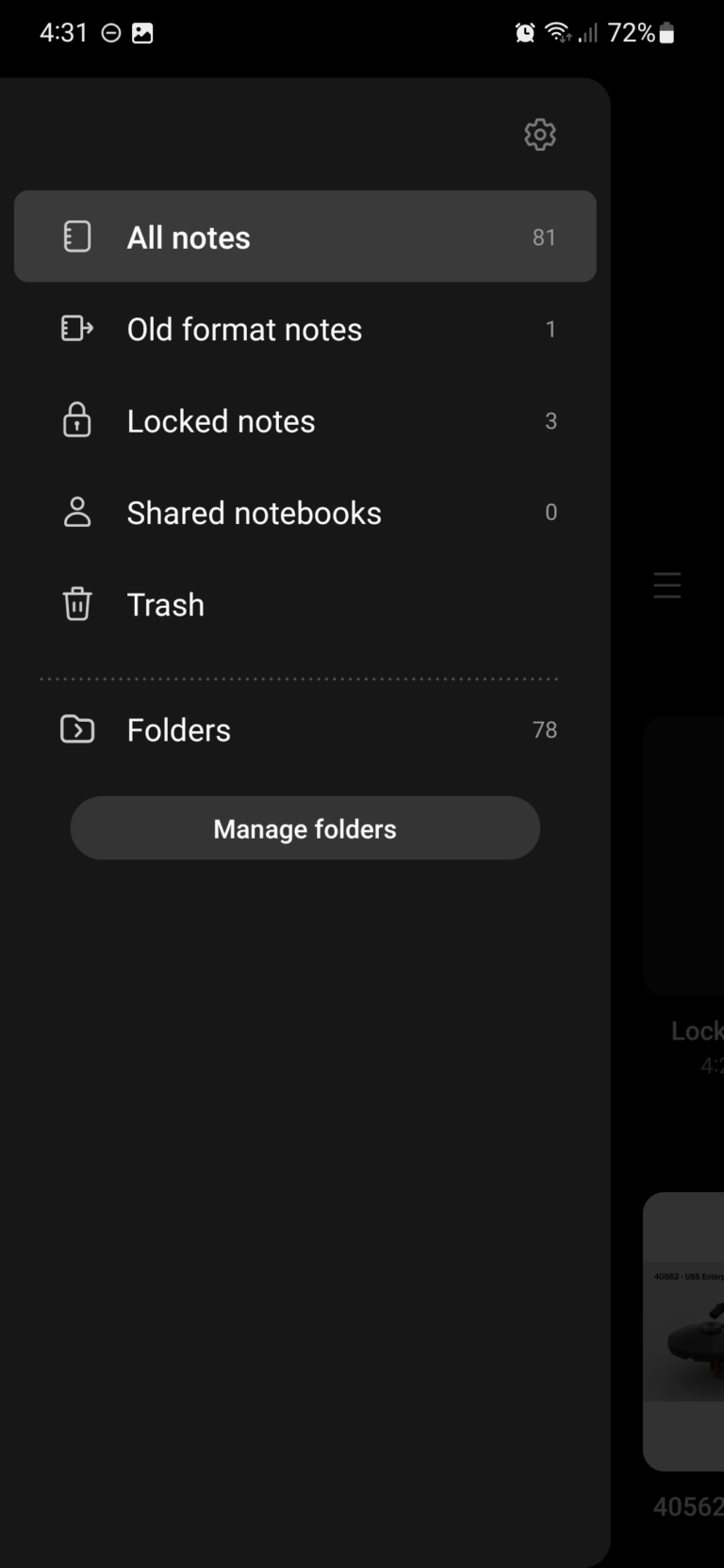Click the gallery notification icon in status bar

point(143,32)
